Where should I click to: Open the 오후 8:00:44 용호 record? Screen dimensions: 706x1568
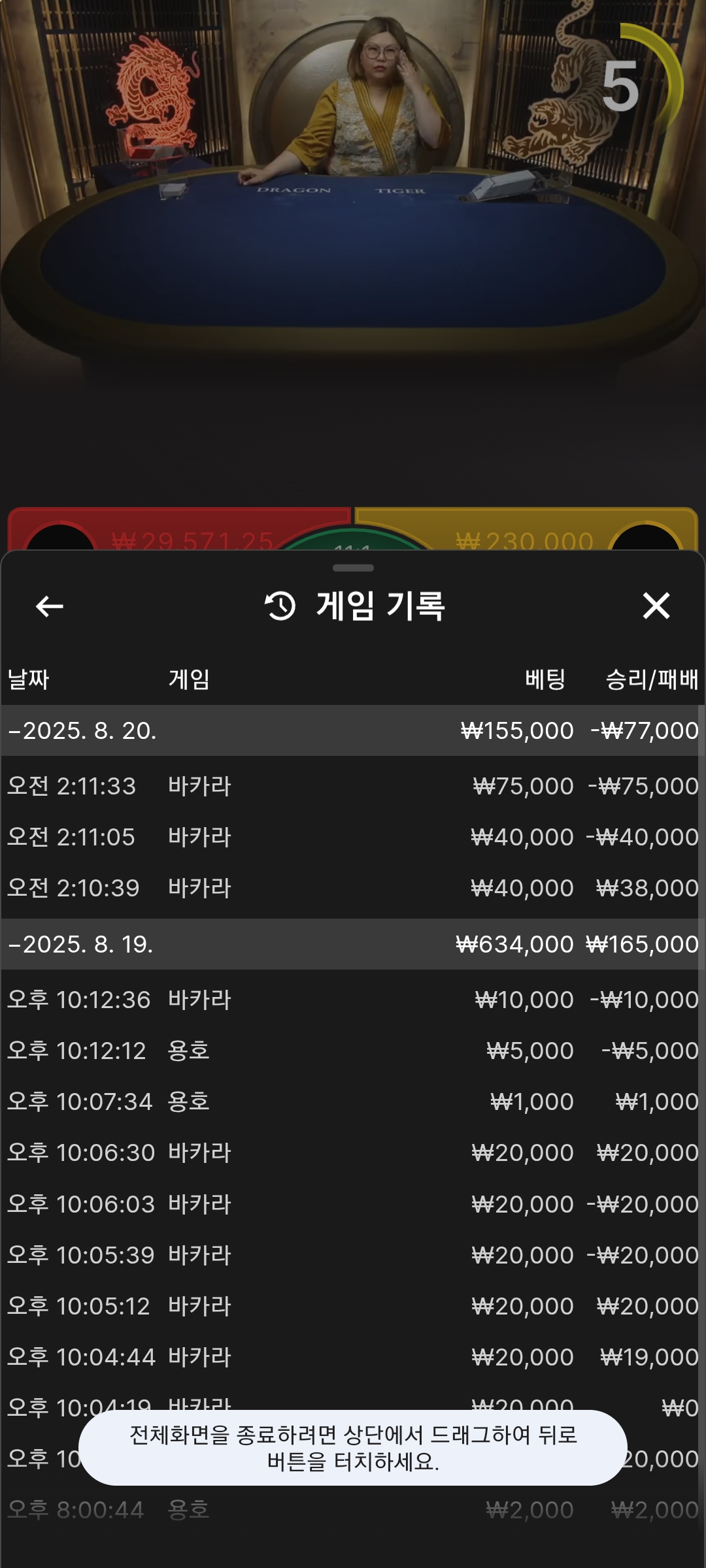pos(353,1510)
